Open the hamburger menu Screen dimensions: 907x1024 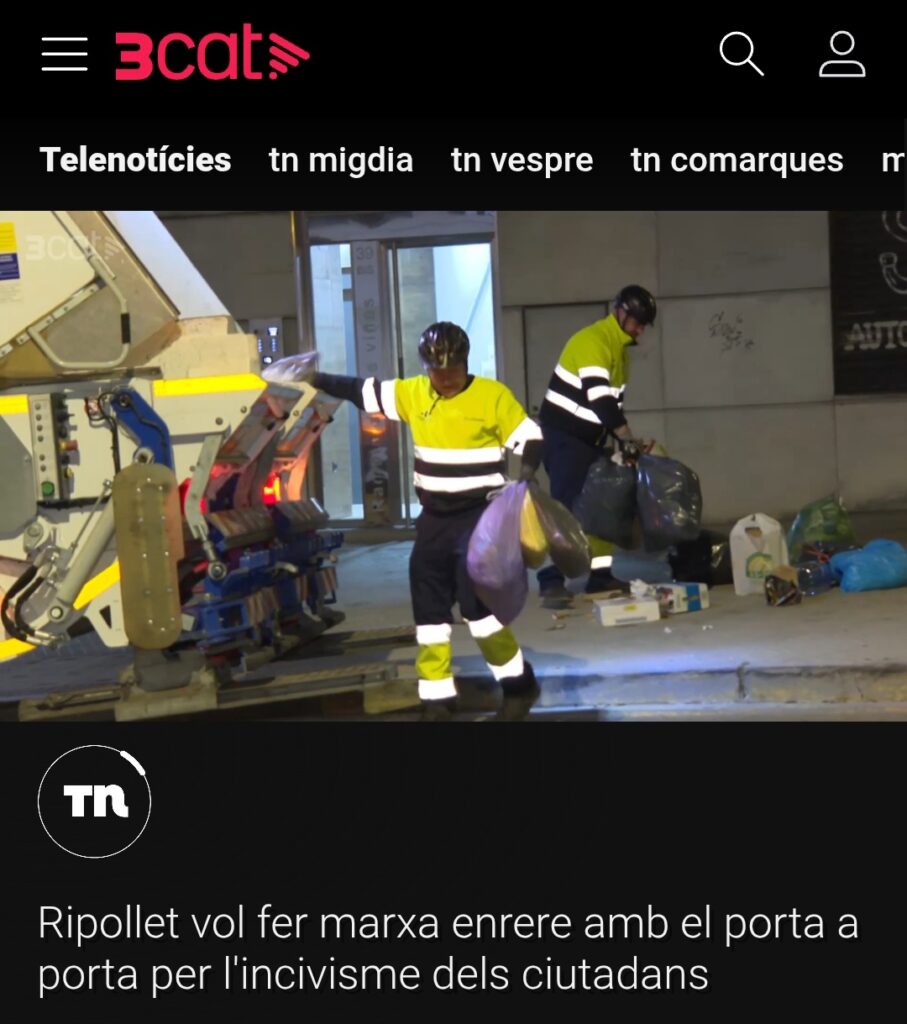coord(64,54)
